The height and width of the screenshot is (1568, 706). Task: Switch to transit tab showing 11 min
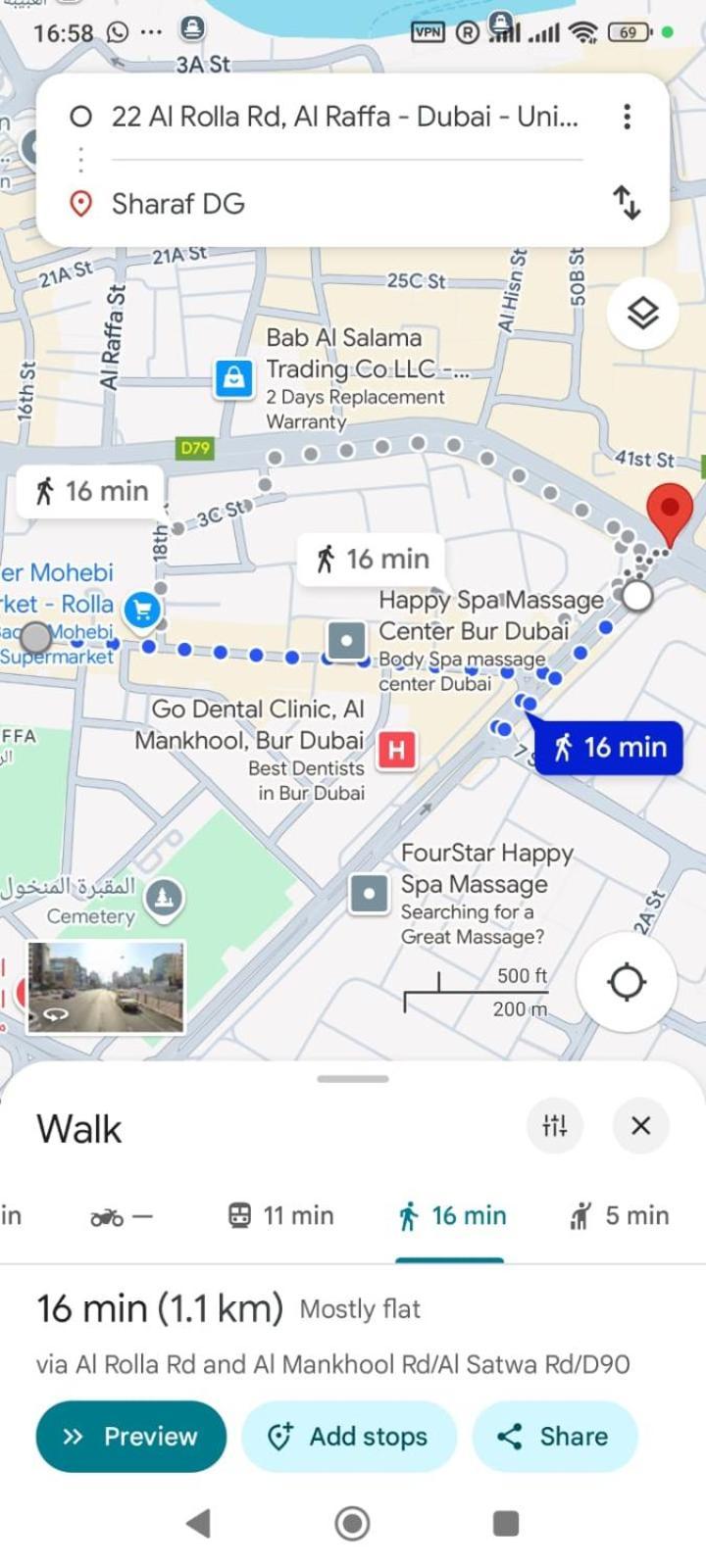click(x=281, y=1215)
